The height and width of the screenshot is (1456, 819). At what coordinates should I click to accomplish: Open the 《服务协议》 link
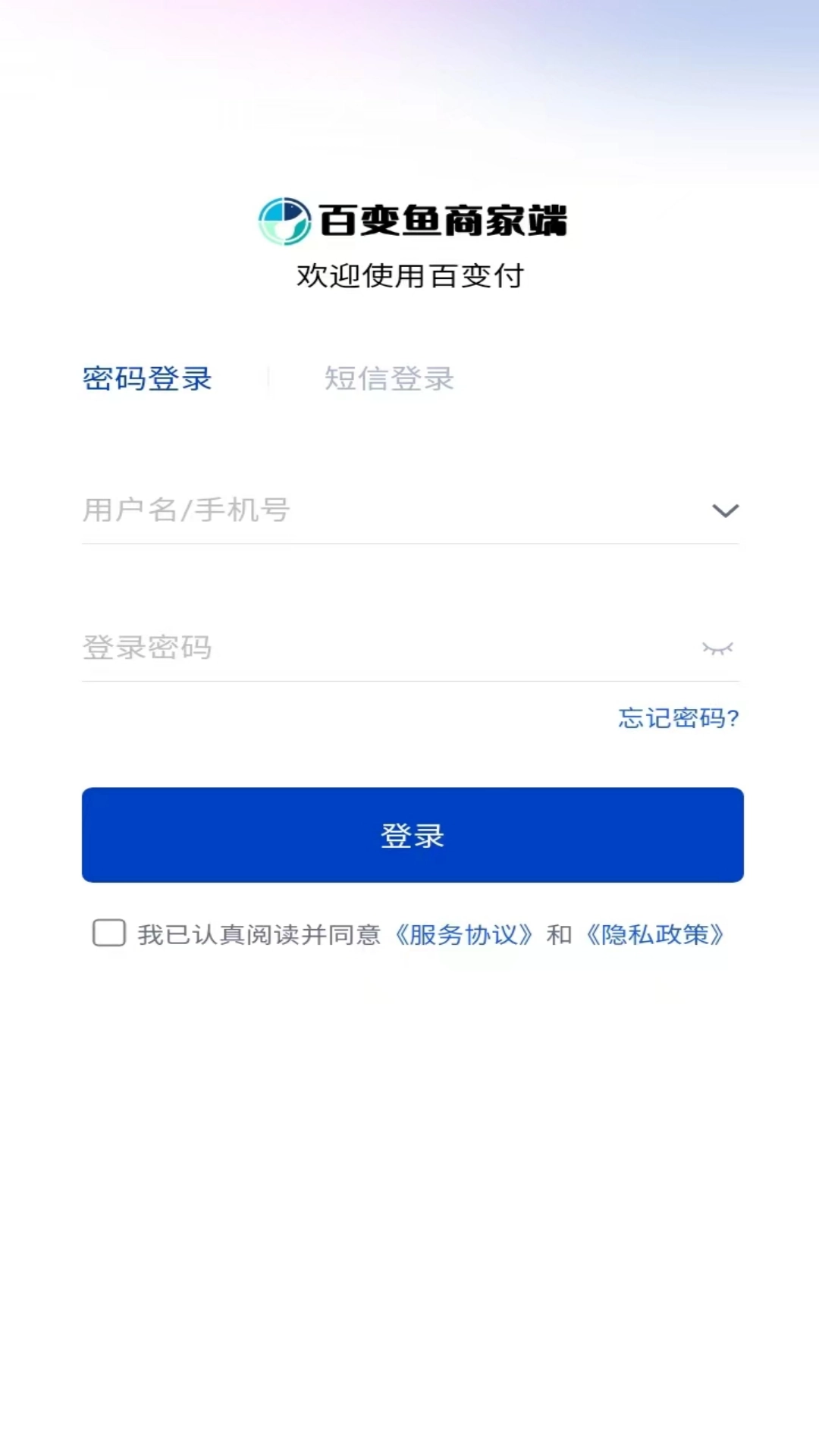(x=463, y=935)
